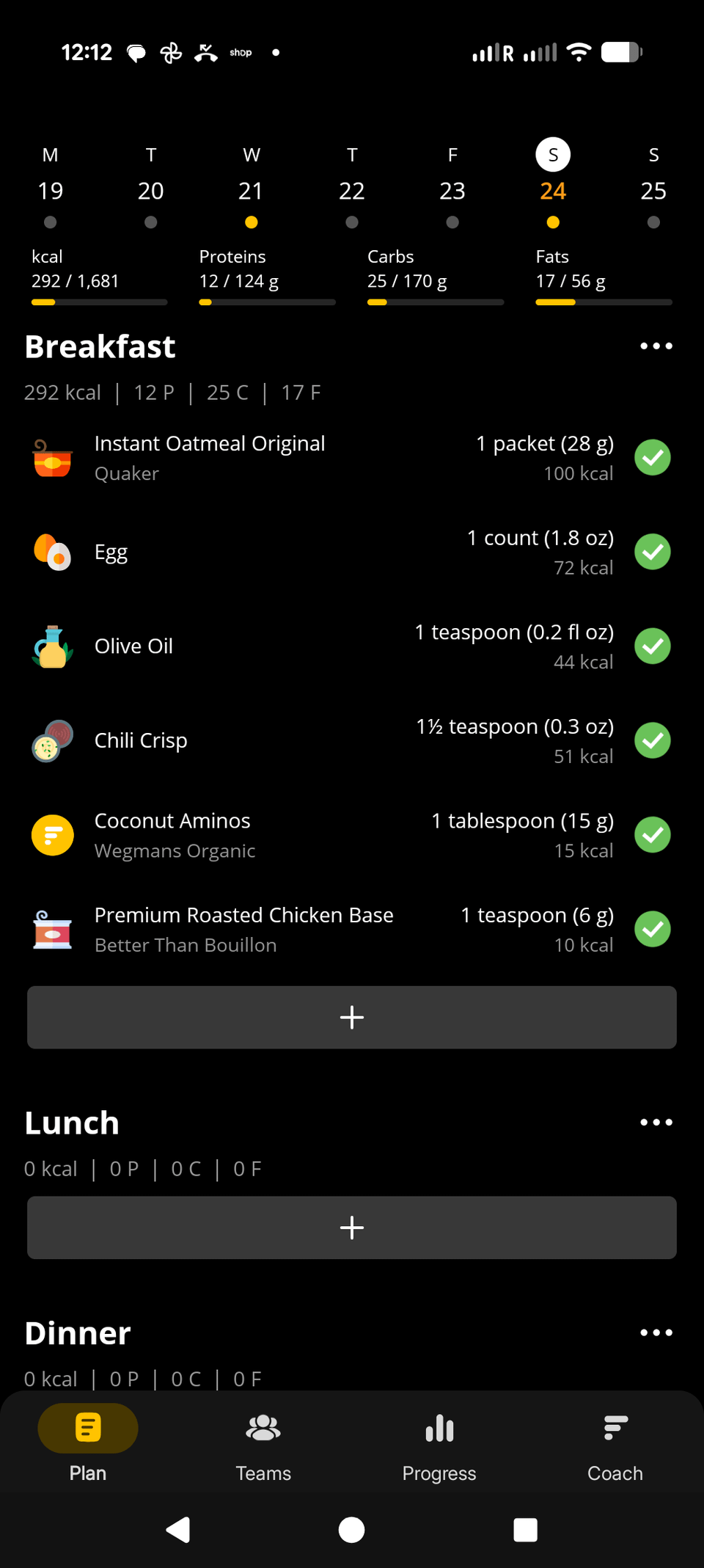Open the Breakfast overflow menu
Viewport: 704px width, 1568px height.
click(x=656, y=346)
